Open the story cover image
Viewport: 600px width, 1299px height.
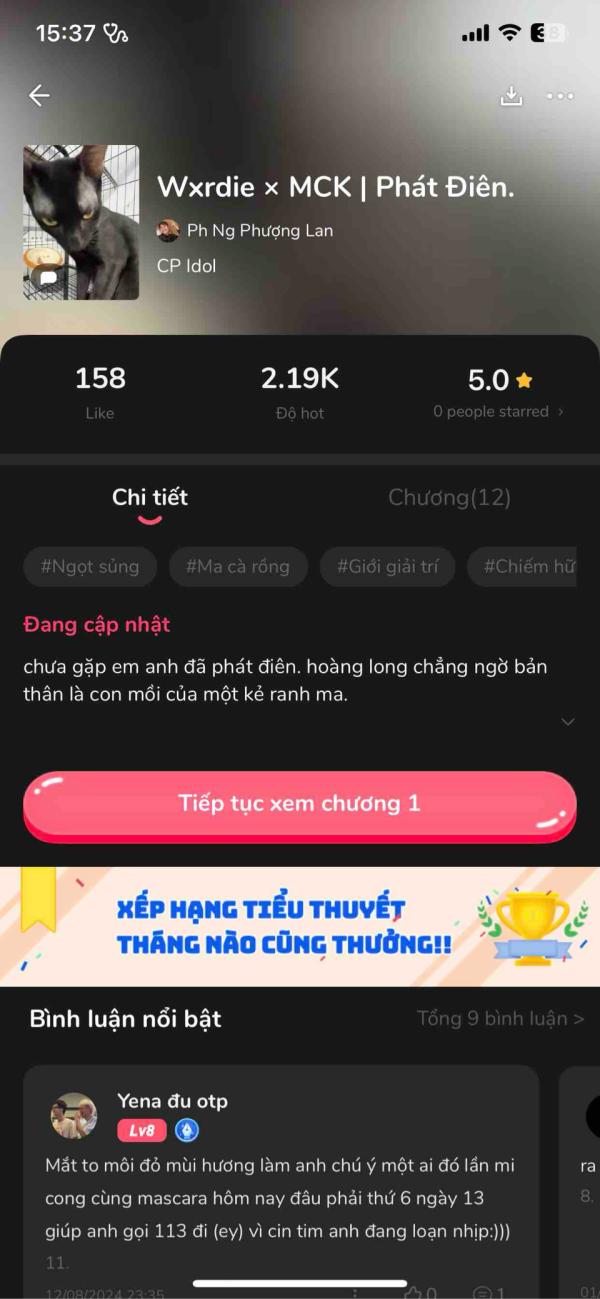click(81, 222)
